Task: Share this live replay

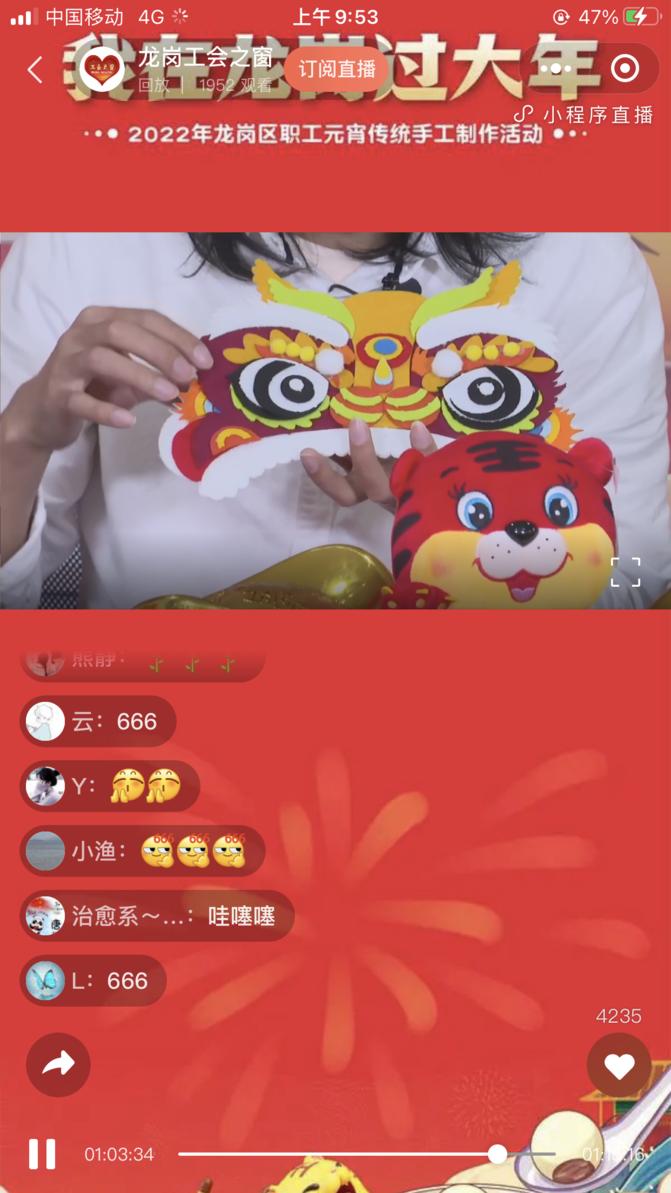Action: coord(58,1064)
